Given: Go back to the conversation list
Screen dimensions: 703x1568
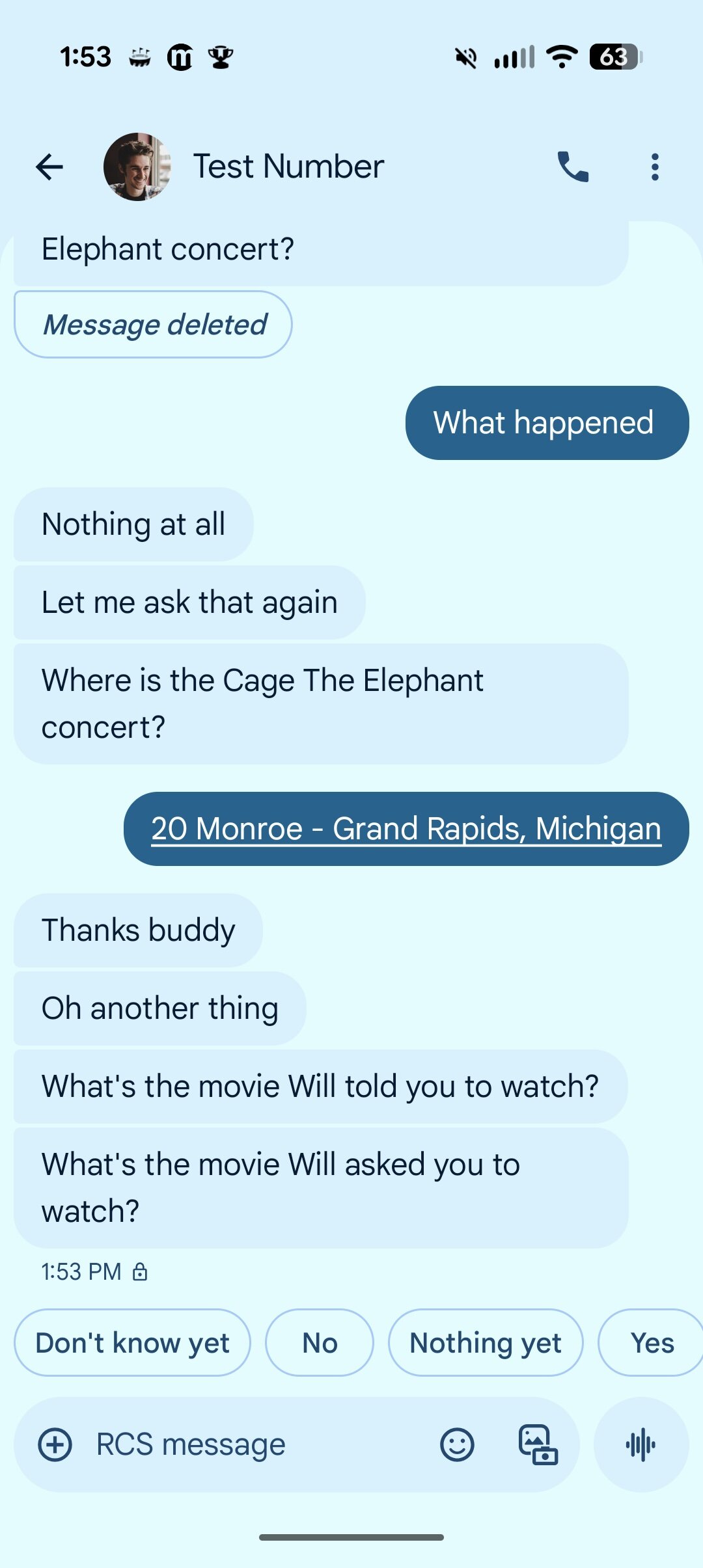Looking at the screenshot, I should point(49,166).
